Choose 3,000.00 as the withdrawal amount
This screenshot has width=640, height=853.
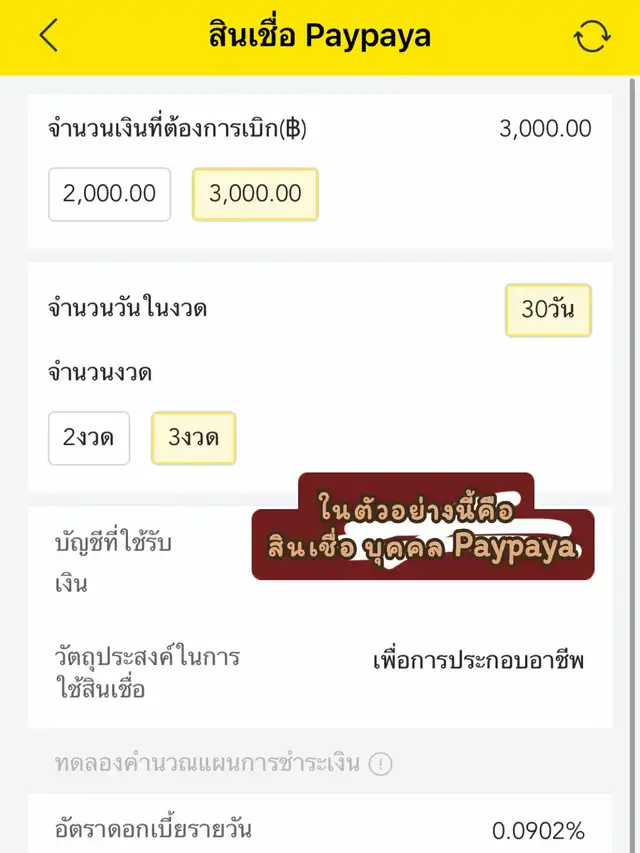[x=255, y=194]
